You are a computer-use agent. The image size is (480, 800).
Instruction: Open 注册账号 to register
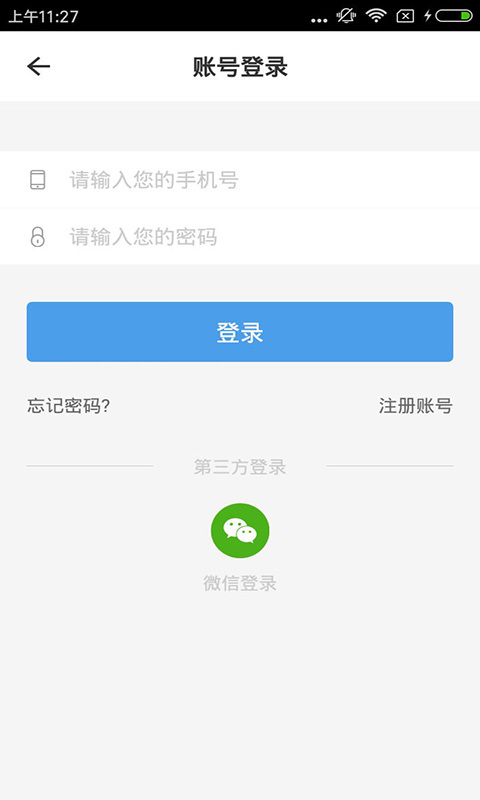[415, 406]
